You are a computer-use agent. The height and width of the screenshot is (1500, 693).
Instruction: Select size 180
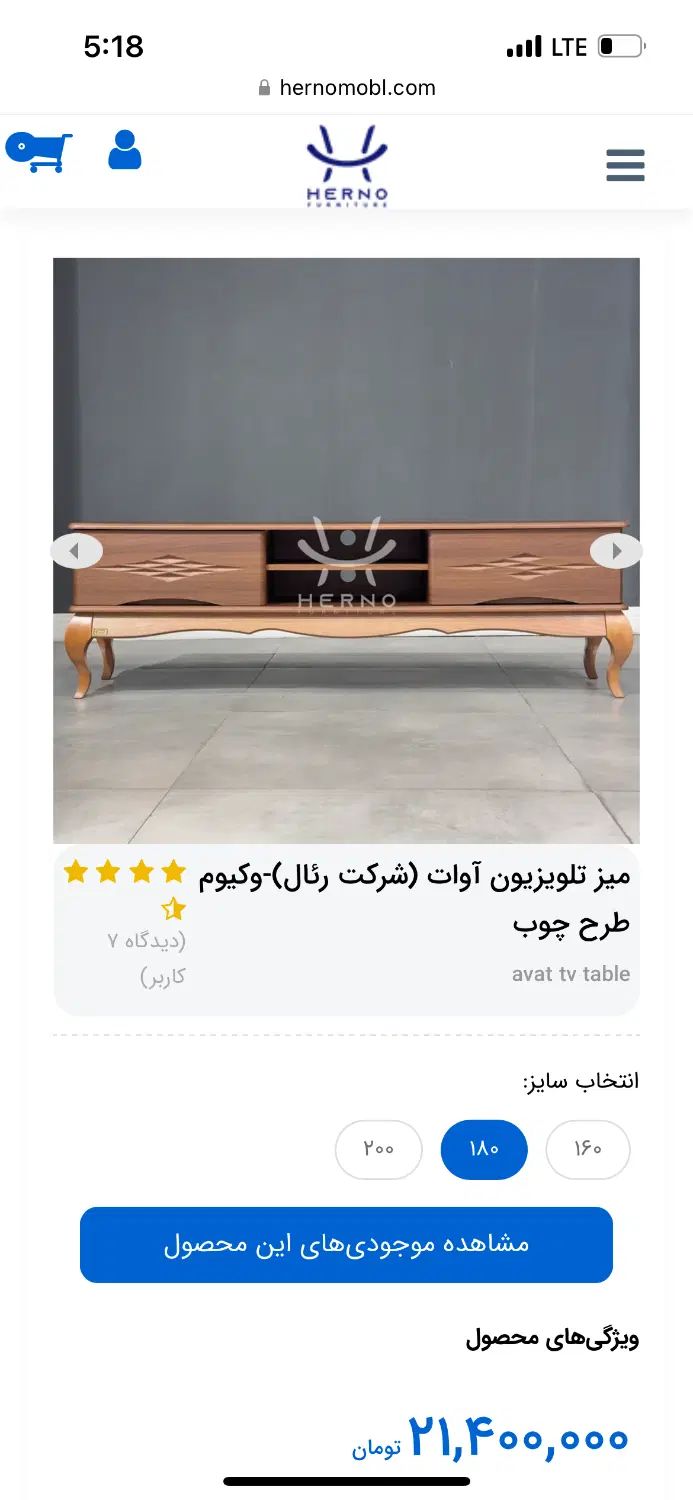tap(484, 1149)
